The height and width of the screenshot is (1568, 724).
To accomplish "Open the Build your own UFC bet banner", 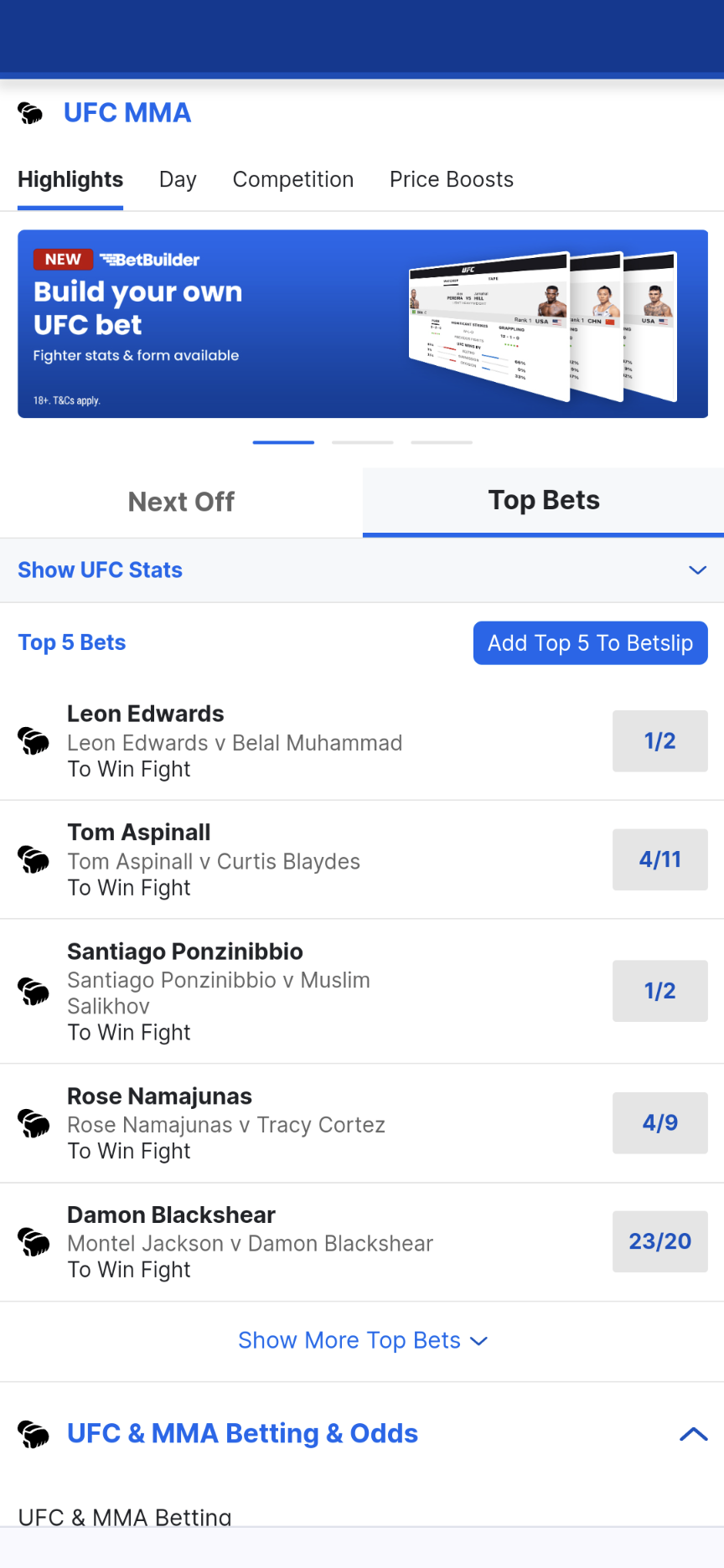I will pyautogui.click(x=362, y=324).
